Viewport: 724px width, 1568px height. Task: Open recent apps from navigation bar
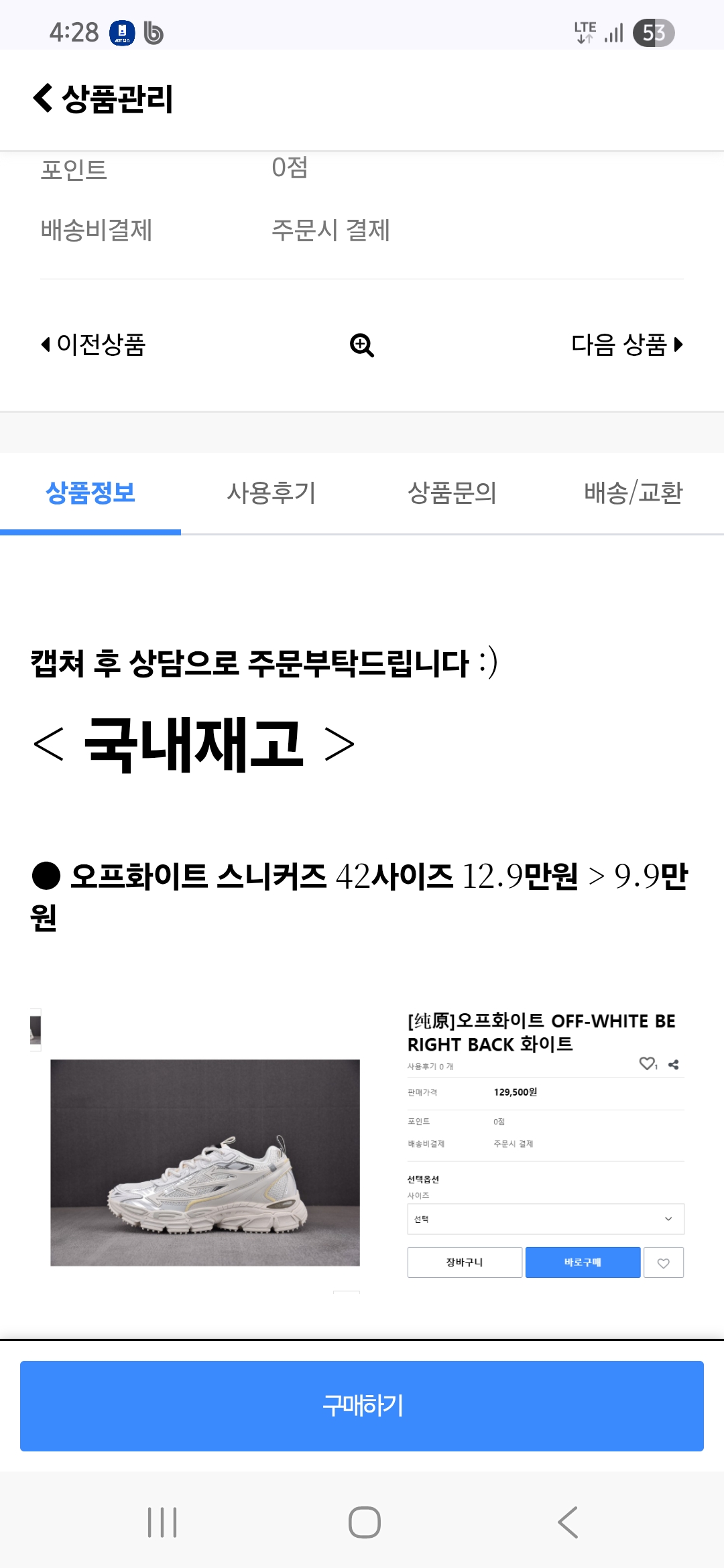pos(162,1522)
